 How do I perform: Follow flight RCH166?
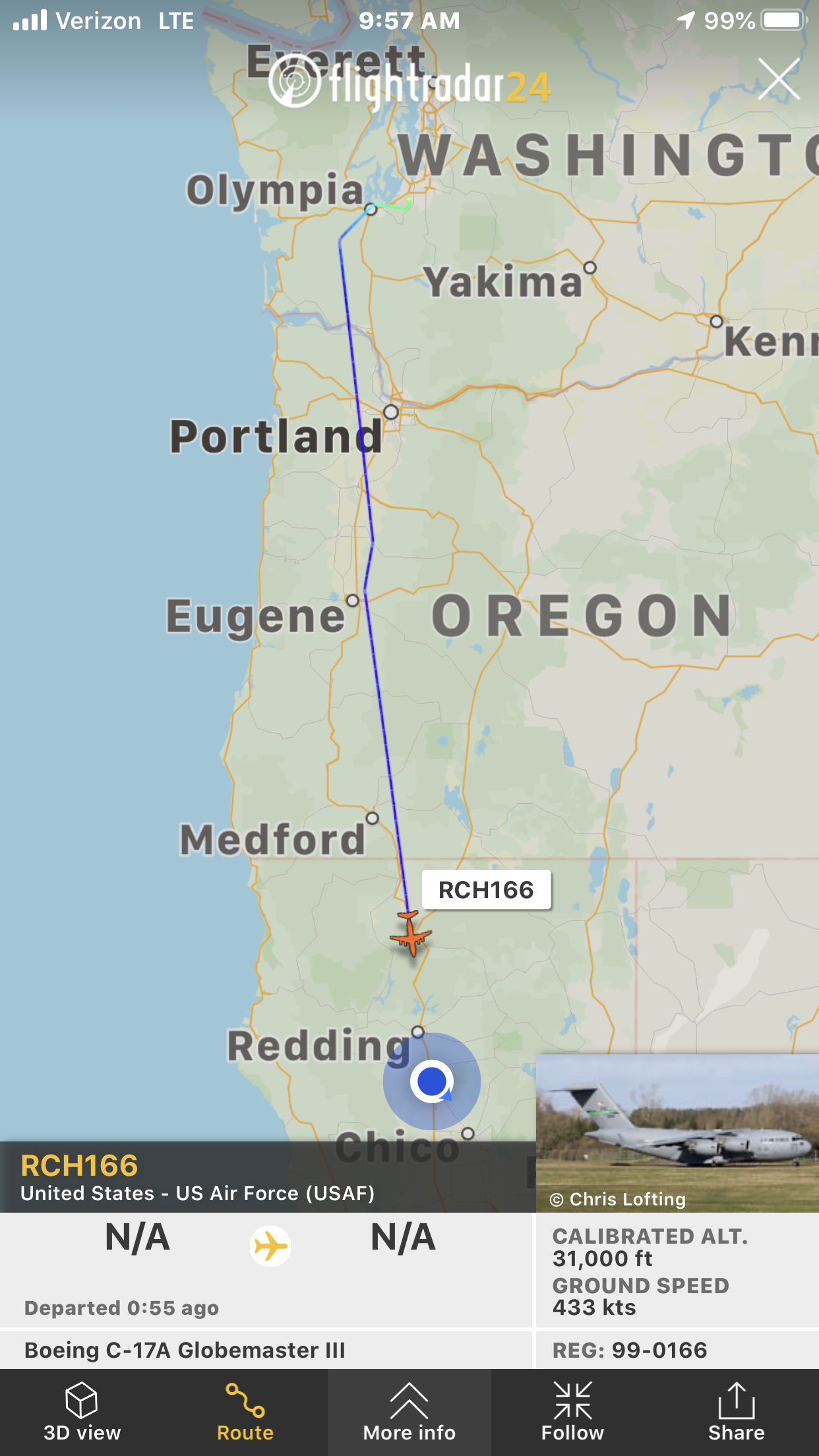572,1412
